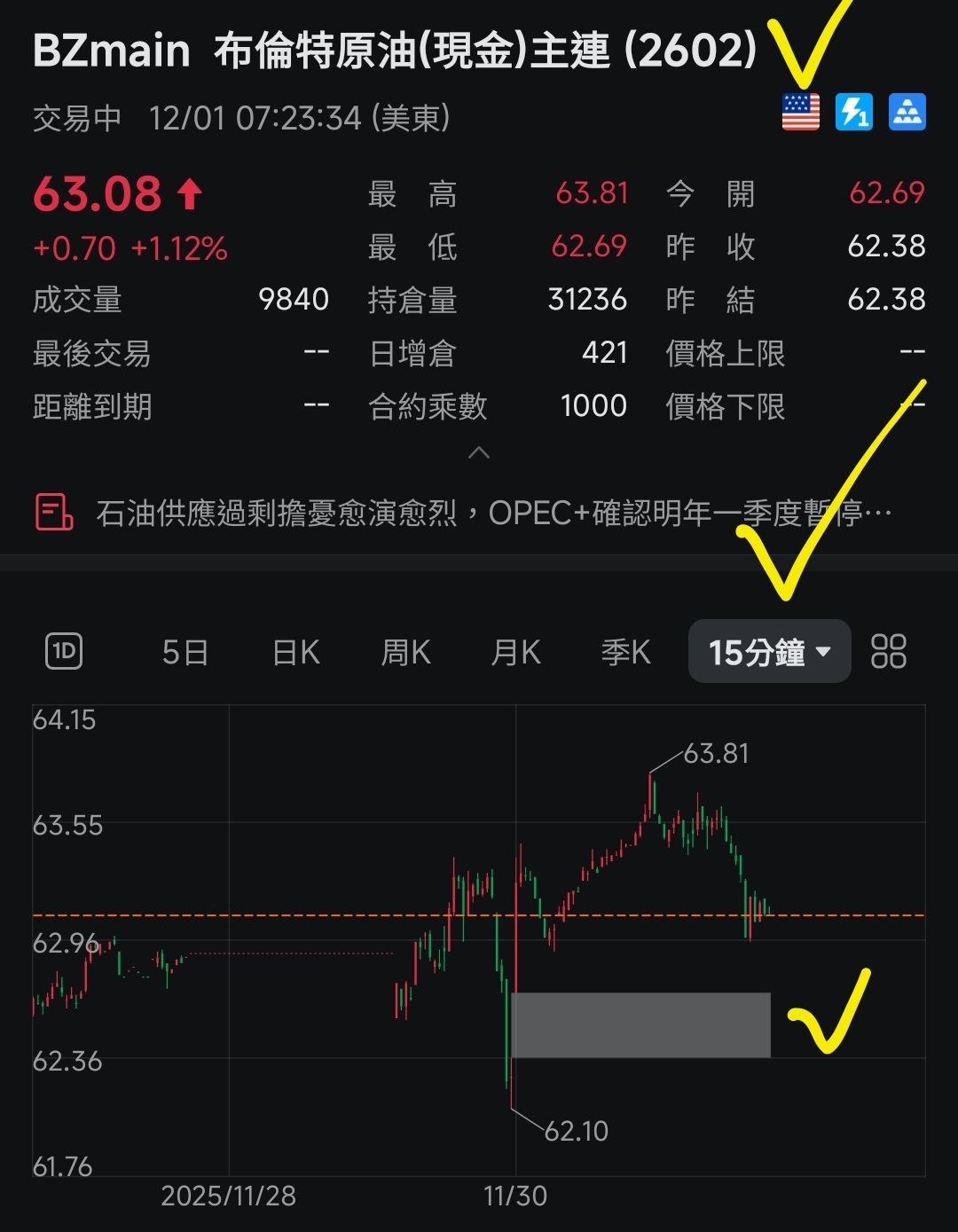Switch to the 日K chart
This screenshot has height=1232, width=958.
click(x=295, y=653)
